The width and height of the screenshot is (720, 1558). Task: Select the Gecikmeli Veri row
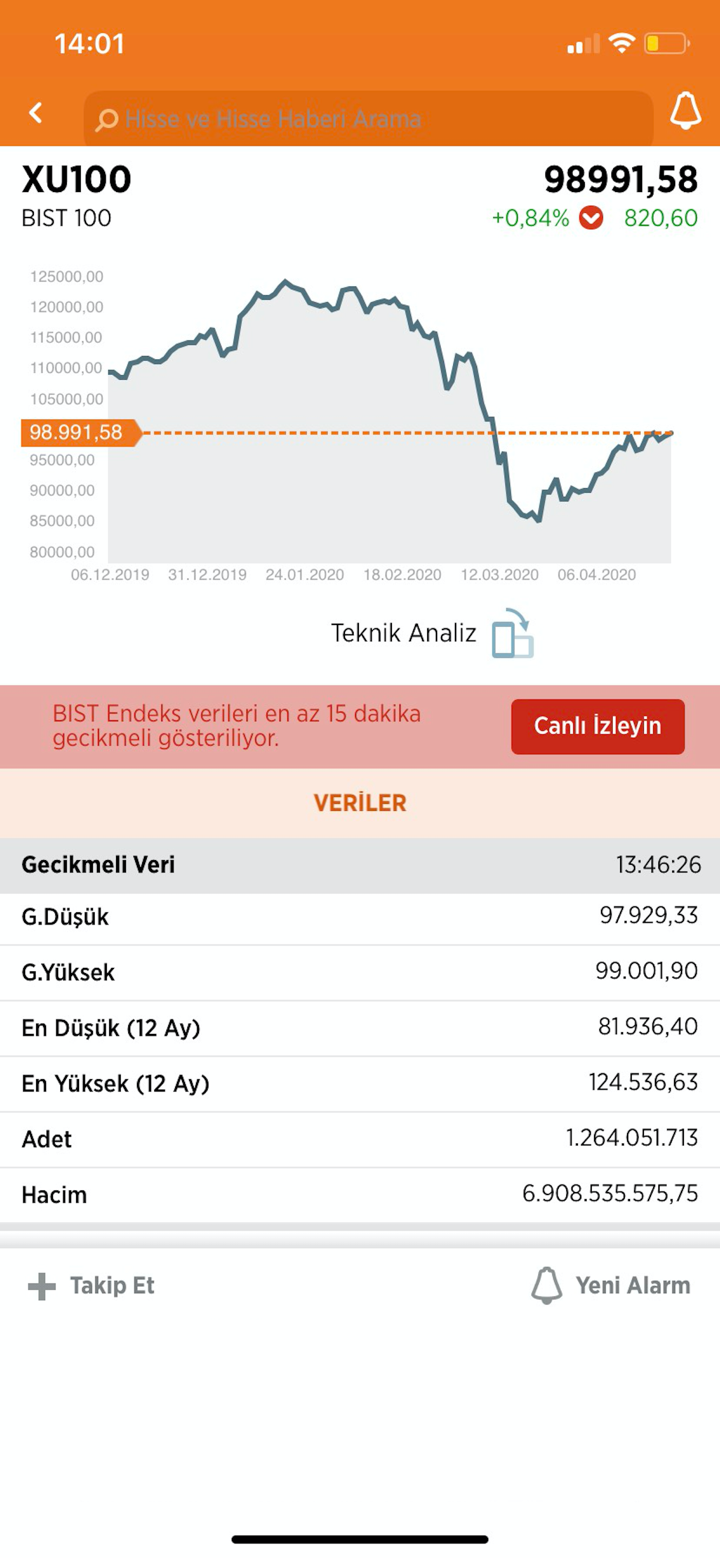[x=360, y=864]
